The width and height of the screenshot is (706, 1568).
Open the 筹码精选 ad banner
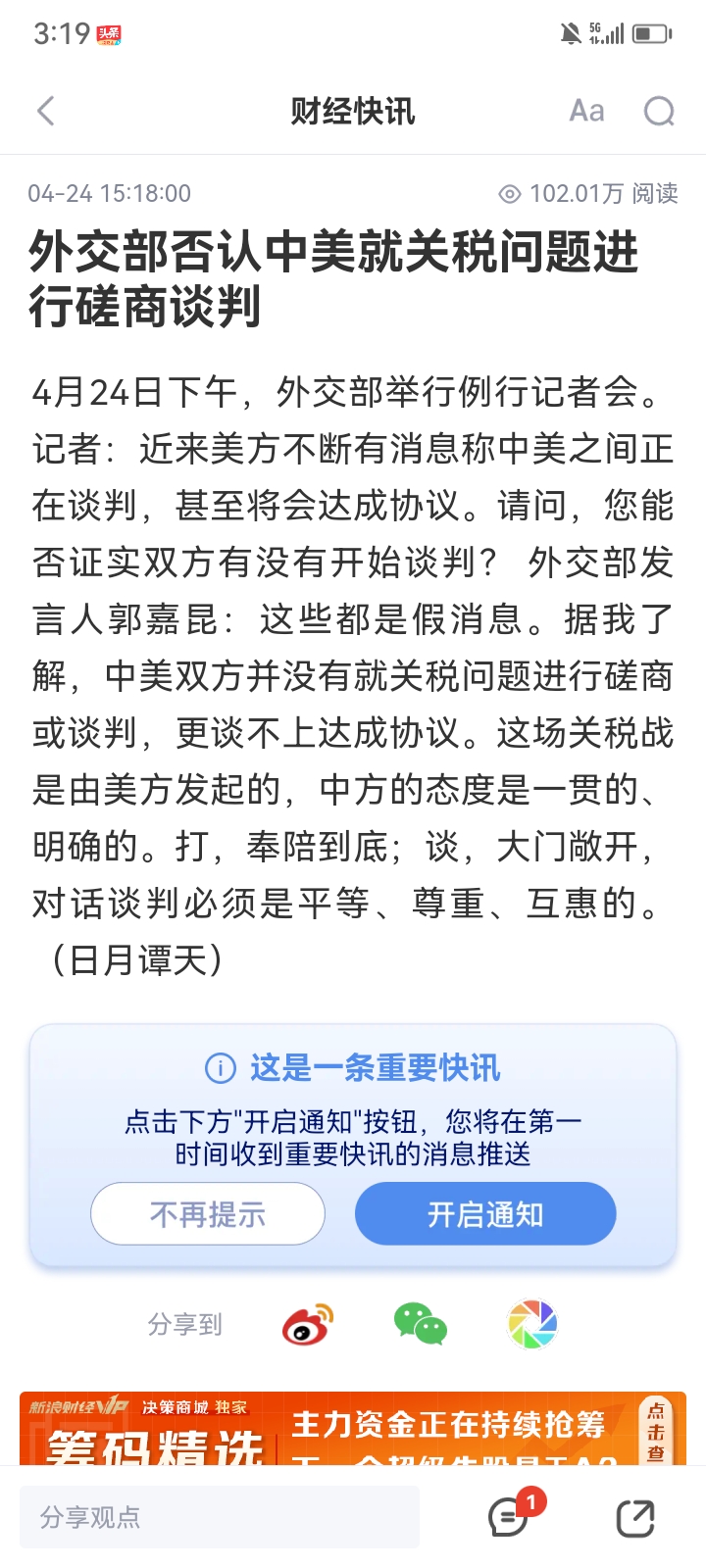point(353,1429)
